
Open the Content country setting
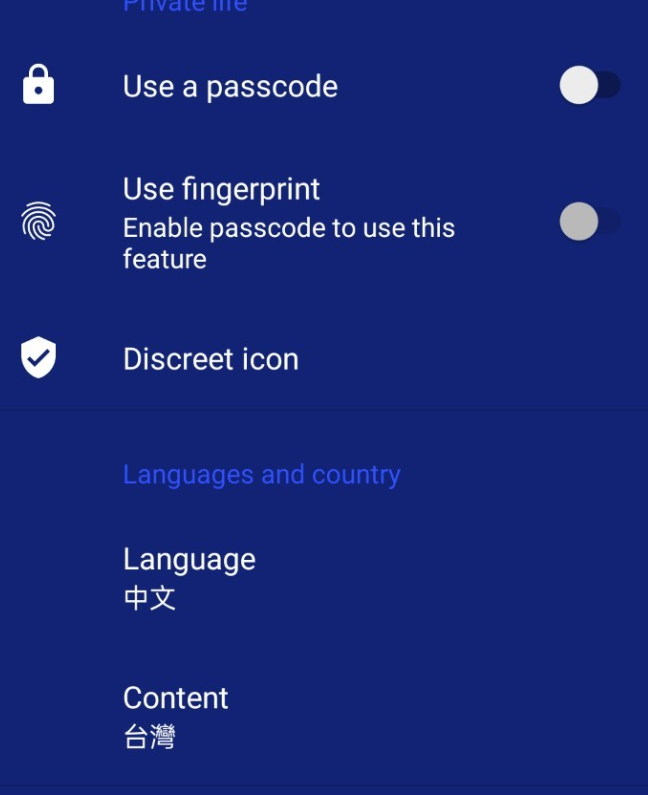click(x=176, y=716)
